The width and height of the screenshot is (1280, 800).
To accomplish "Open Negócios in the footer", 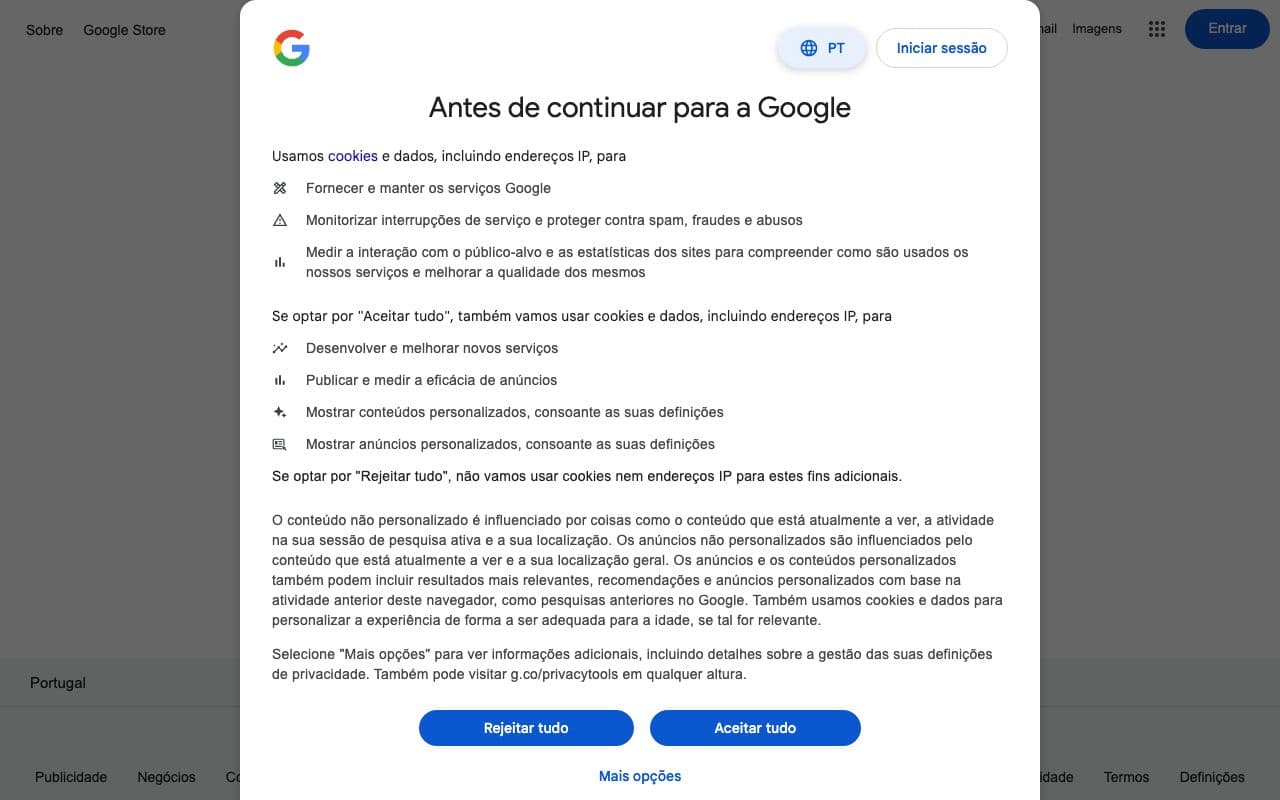I will tap(166, 777).
